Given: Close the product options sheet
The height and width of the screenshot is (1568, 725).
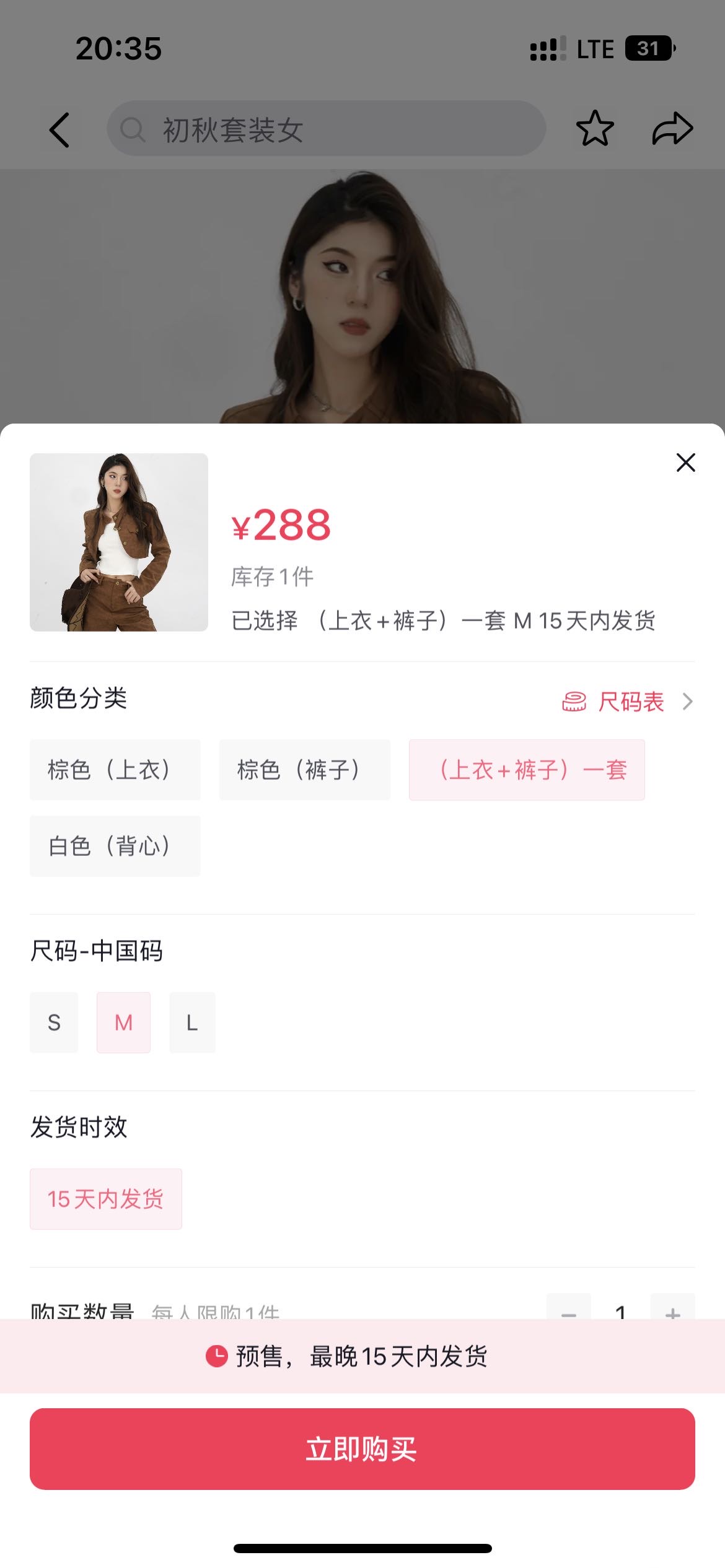Looking at the screenshot, I should 684,463.
